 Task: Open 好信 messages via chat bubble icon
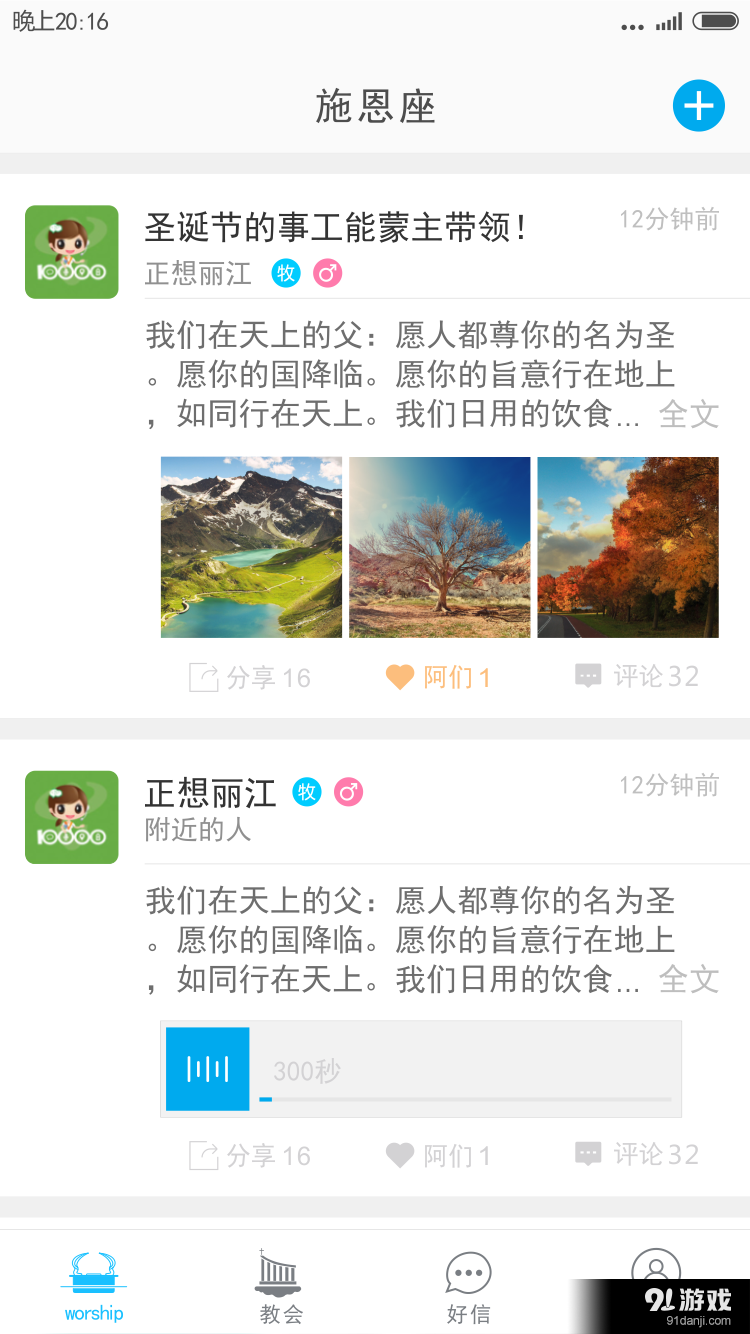[467, 1272]
